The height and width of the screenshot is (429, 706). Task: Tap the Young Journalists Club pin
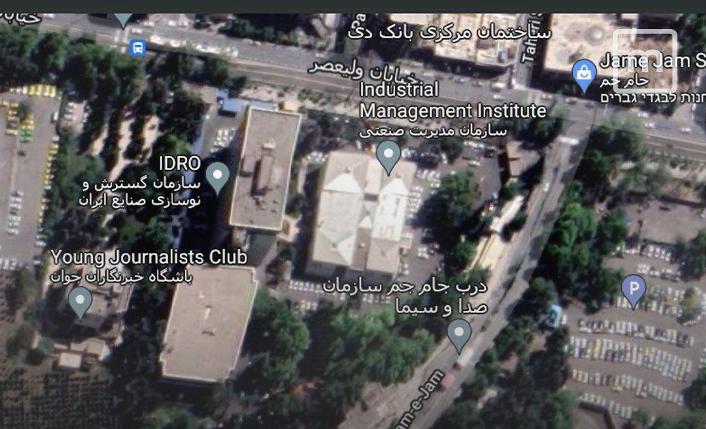coord(80,300)
